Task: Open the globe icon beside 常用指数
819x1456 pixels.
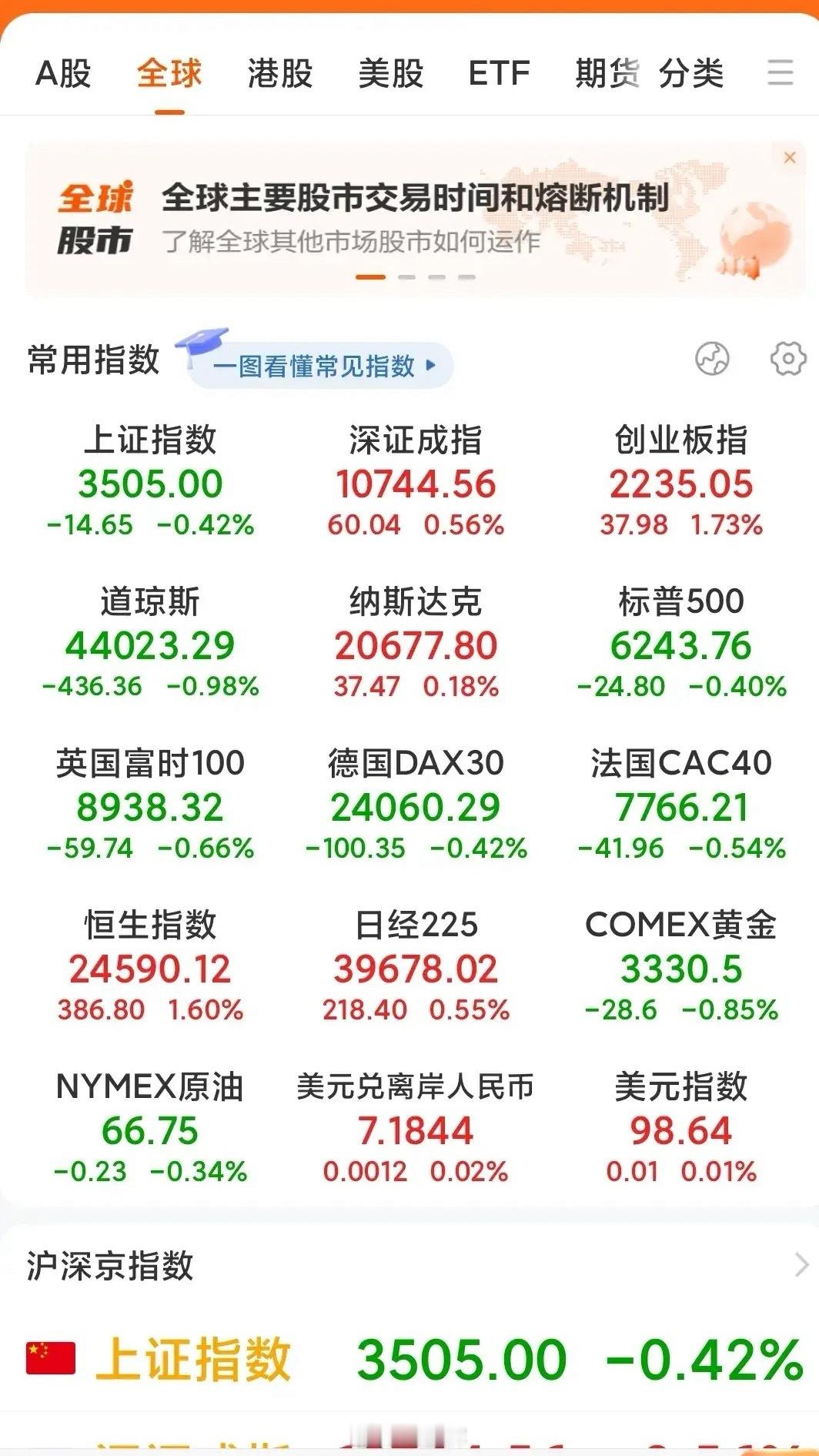Action: [712, 359]
